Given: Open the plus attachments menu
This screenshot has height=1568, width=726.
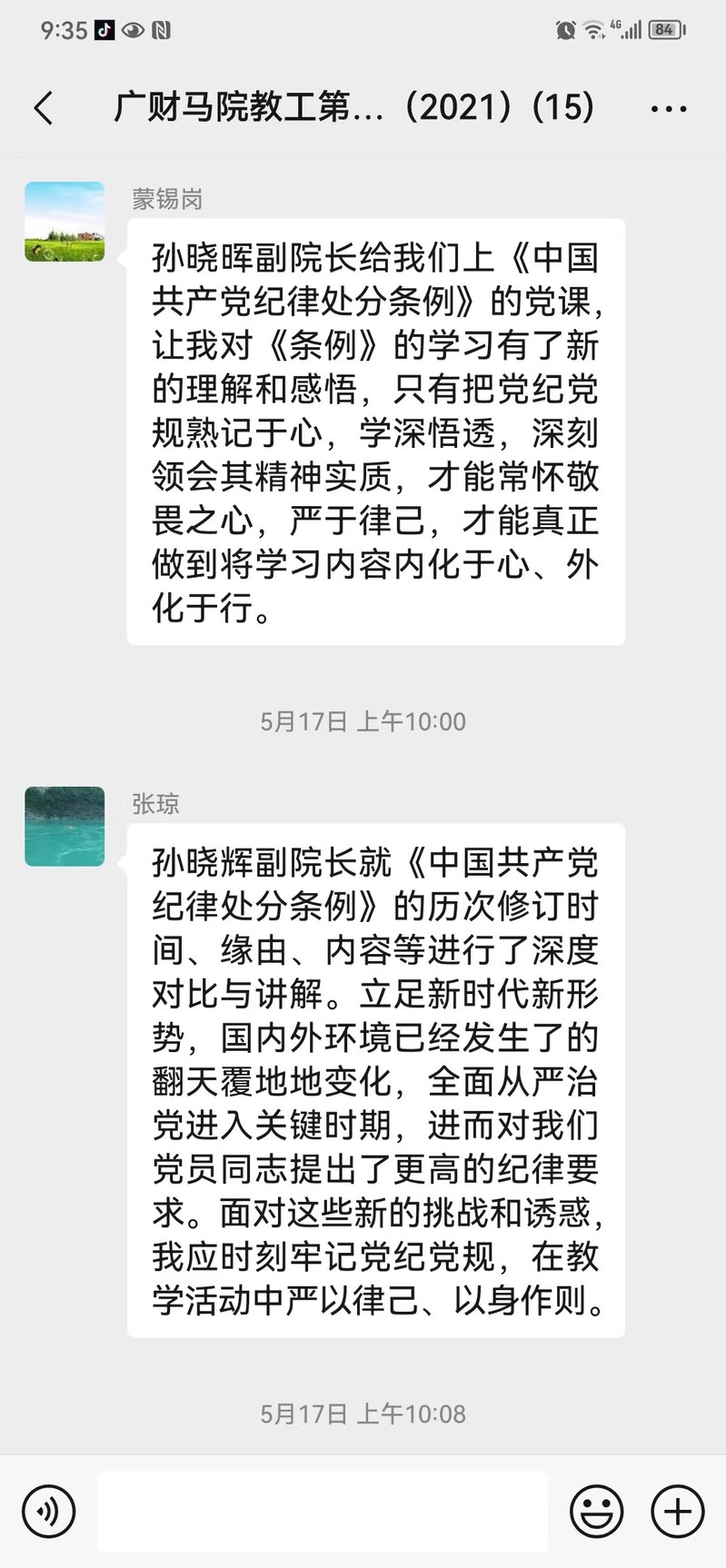Looking at the screenshot, I should [x=678, y=1512].
